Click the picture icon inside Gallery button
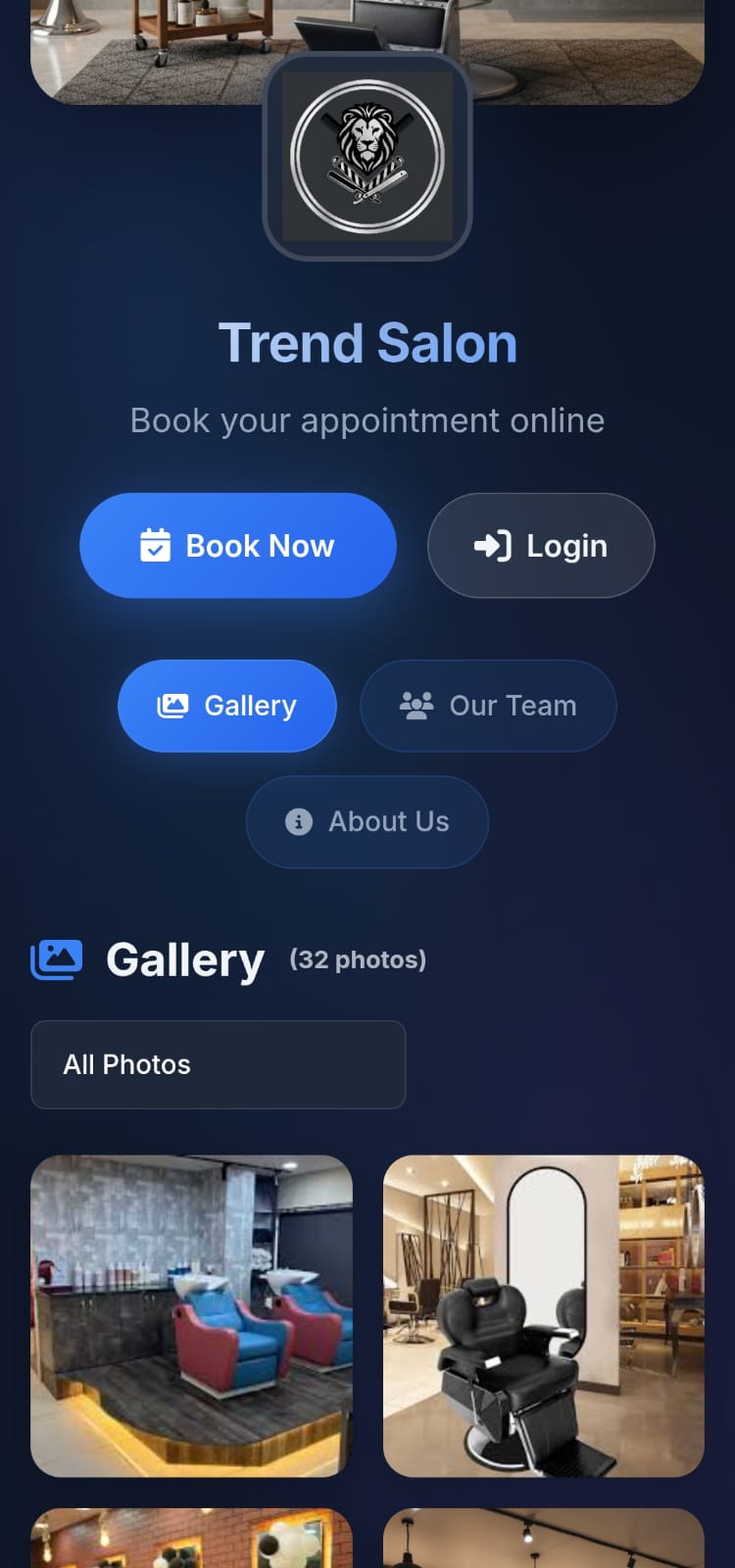Screen dimensions: 735x1568 171,705
